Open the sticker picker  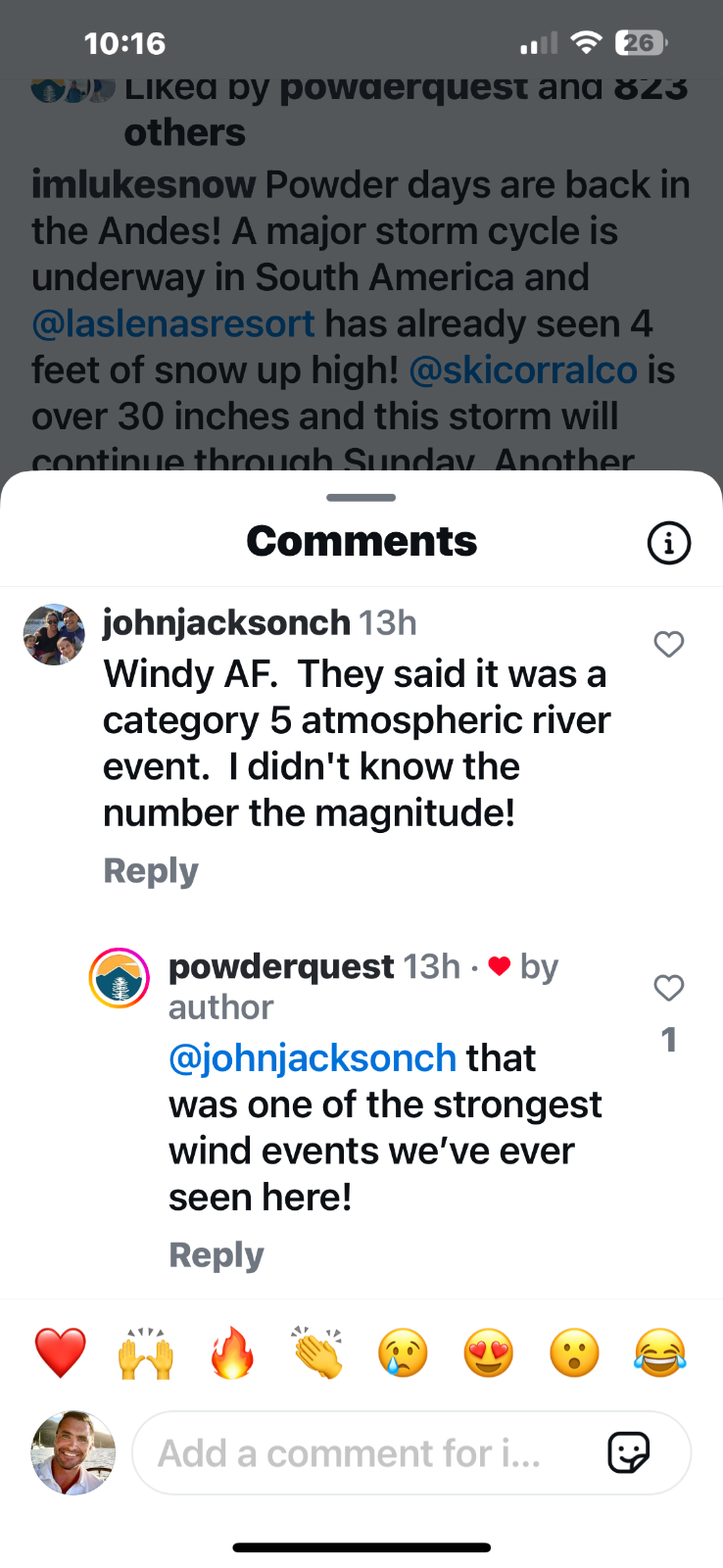pyautogui.click(x=629, y=1452)
